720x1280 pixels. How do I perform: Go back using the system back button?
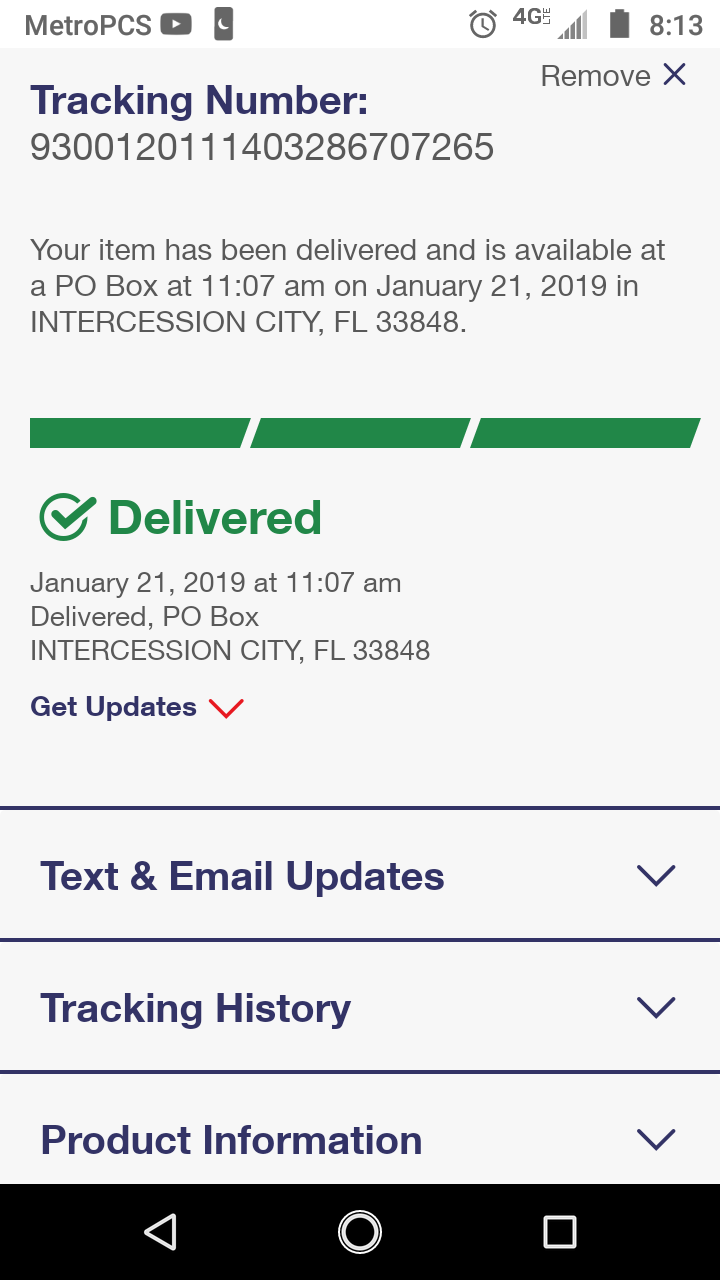point(160,1232)
